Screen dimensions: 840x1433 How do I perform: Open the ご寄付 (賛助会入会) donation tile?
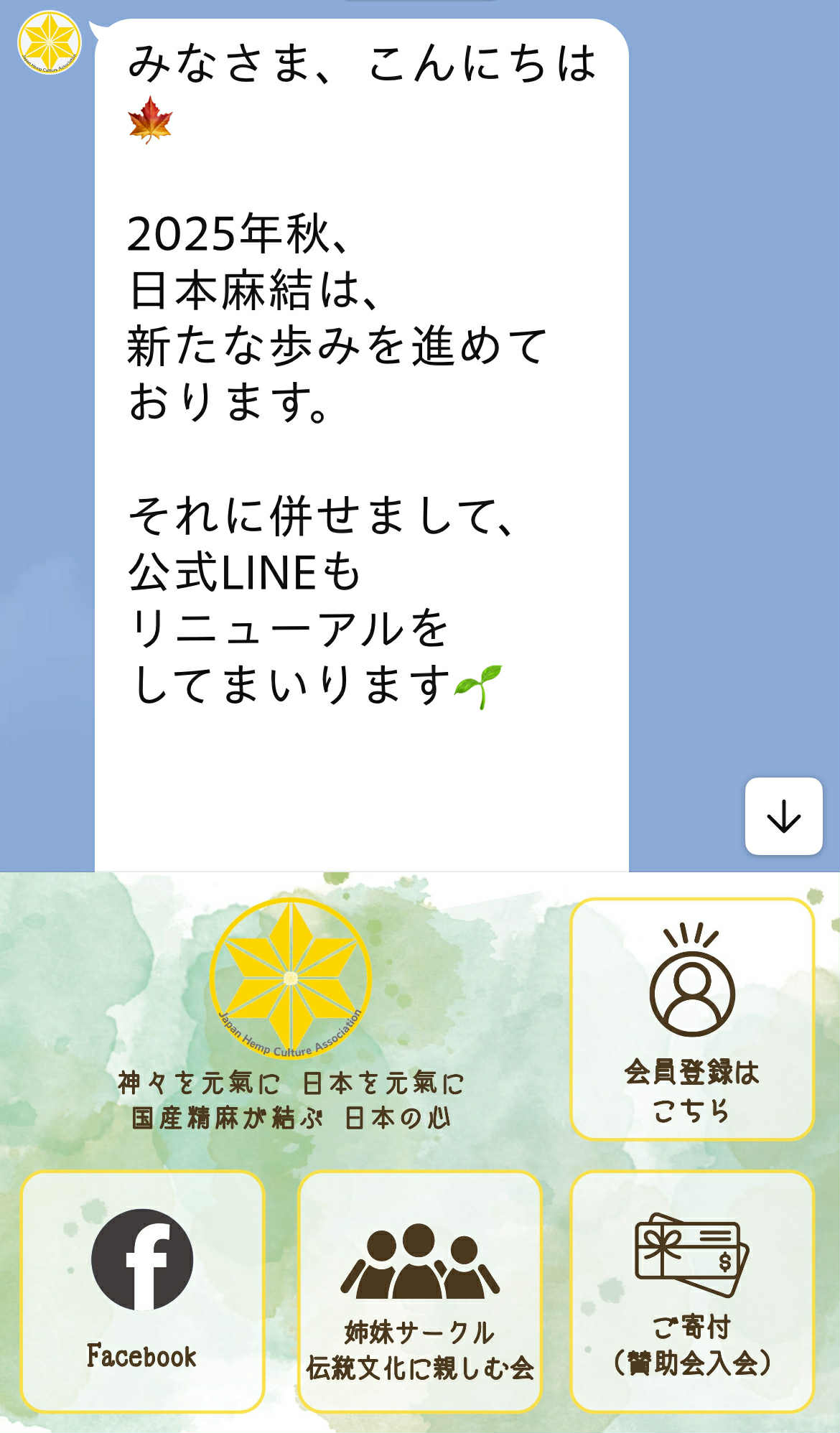tap(692, 1292)
